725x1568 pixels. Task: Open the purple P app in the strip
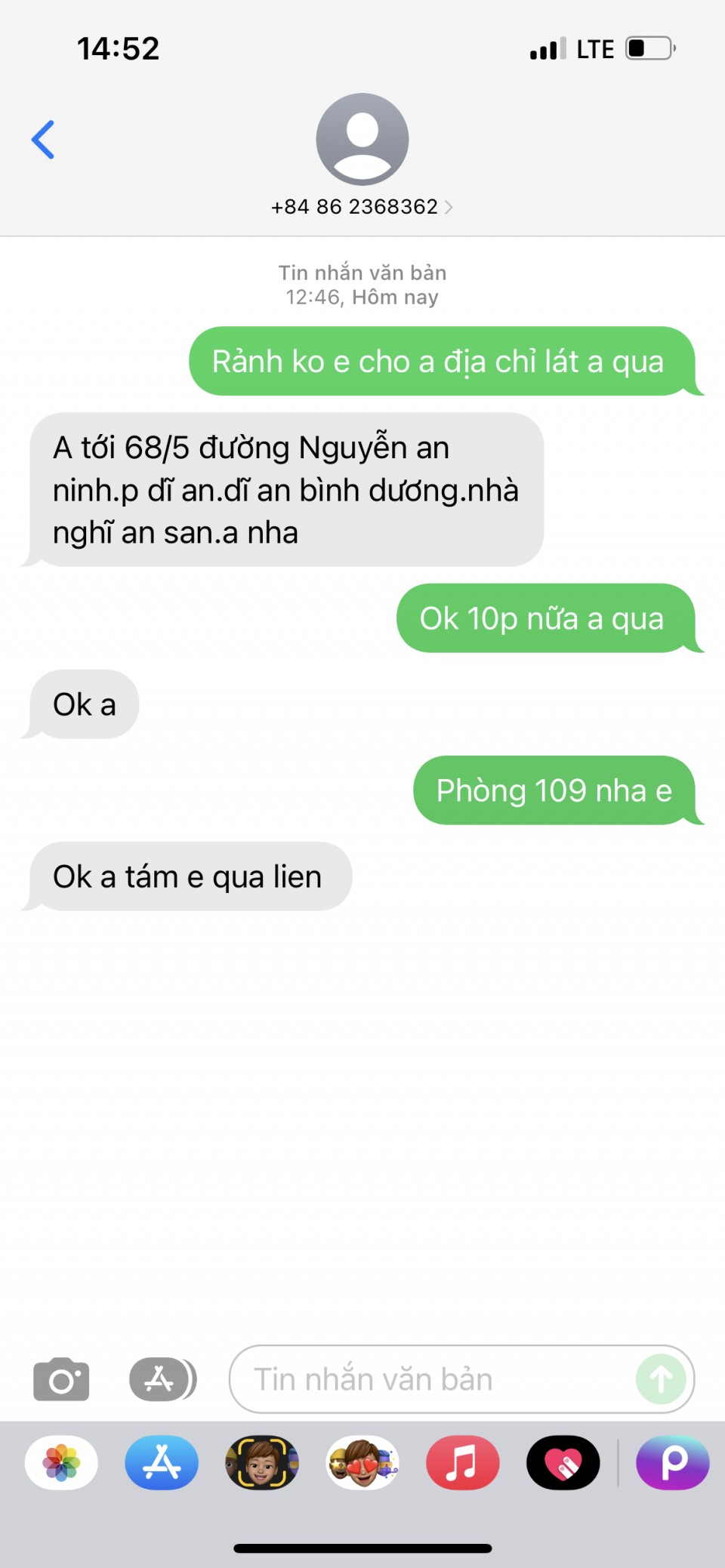click(x=673, y=1463)
